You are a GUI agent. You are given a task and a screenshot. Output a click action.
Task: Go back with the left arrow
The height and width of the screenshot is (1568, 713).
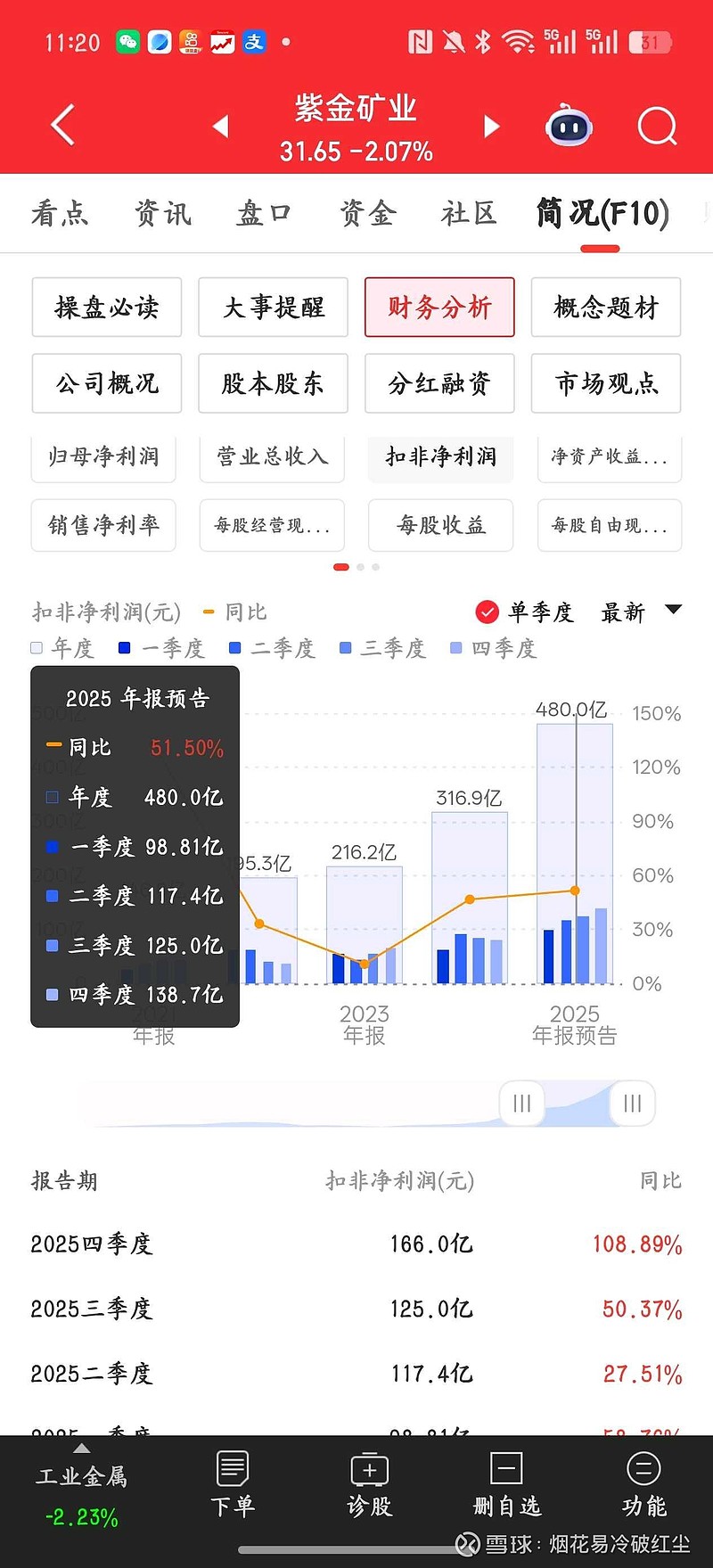click(61, 126)
